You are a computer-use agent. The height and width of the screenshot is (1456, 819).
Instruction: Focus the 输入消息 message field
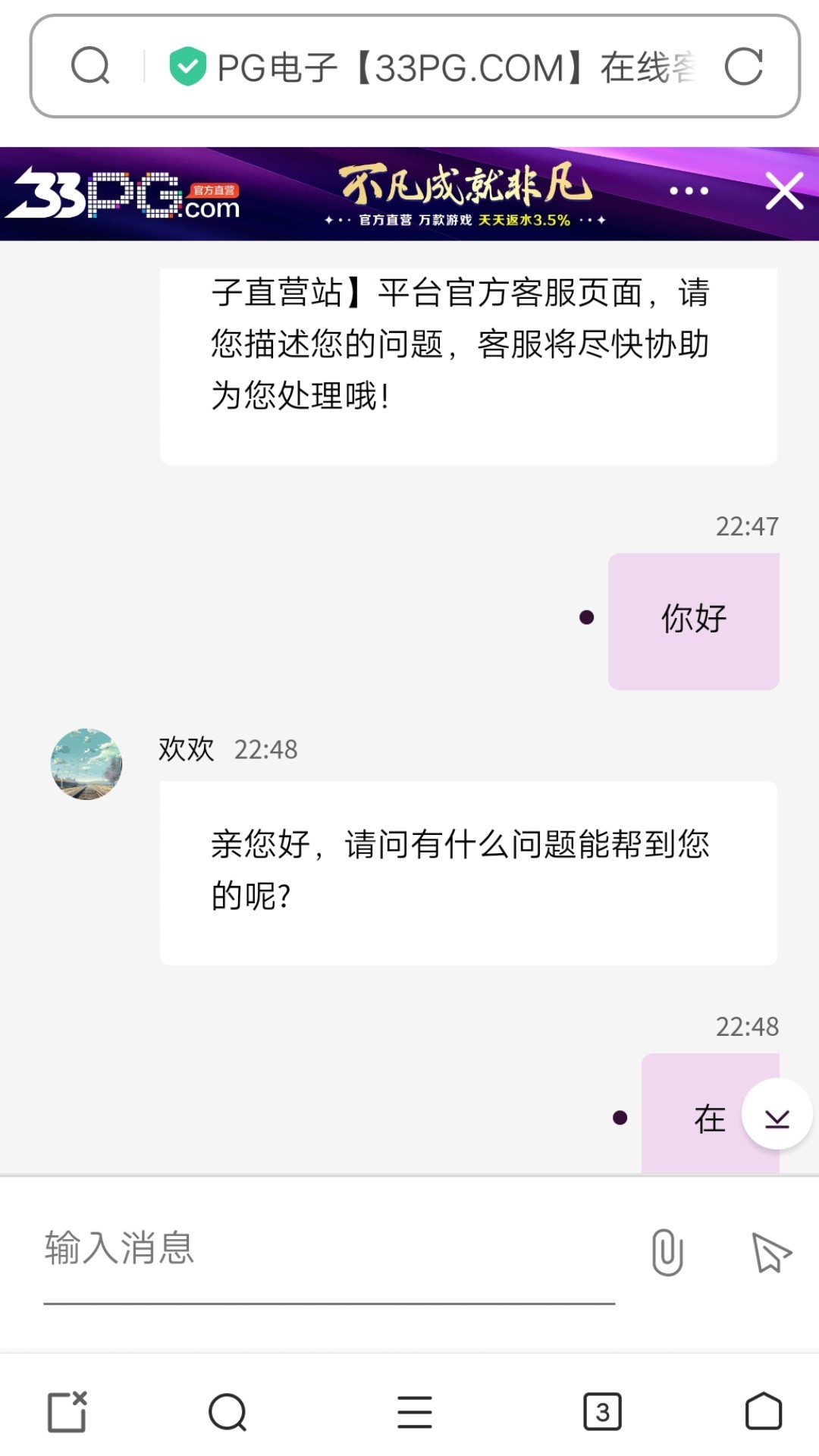[x=328, y=1250]
